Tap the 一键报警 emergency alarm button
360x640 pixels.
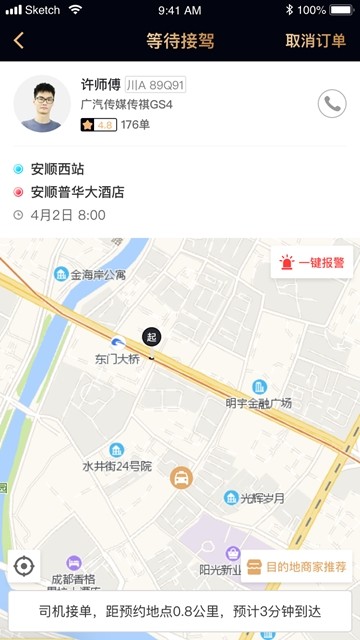(312, 262)
